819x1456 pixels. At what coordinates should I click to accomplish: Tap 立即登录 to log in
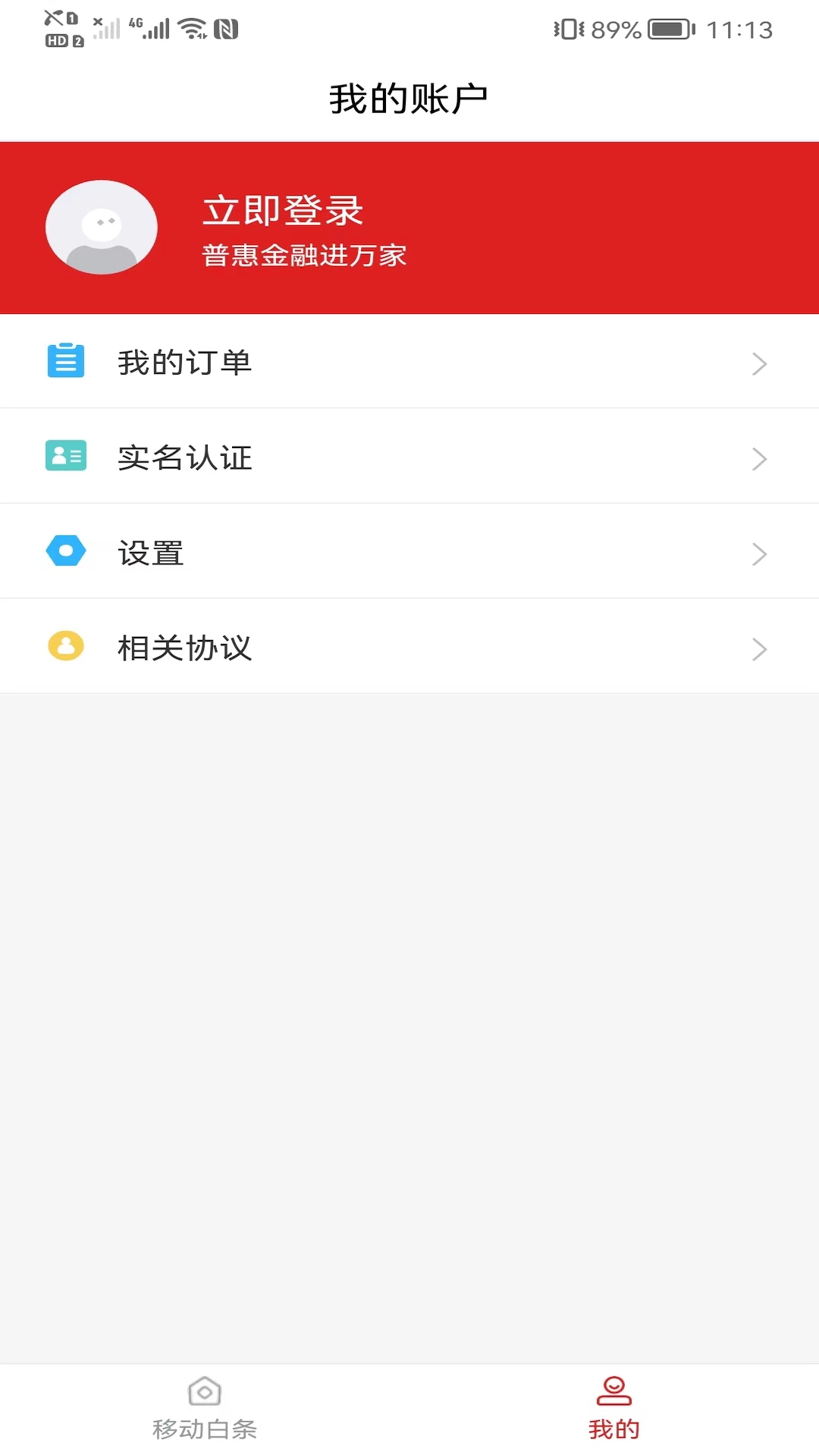tap(283, 211)
